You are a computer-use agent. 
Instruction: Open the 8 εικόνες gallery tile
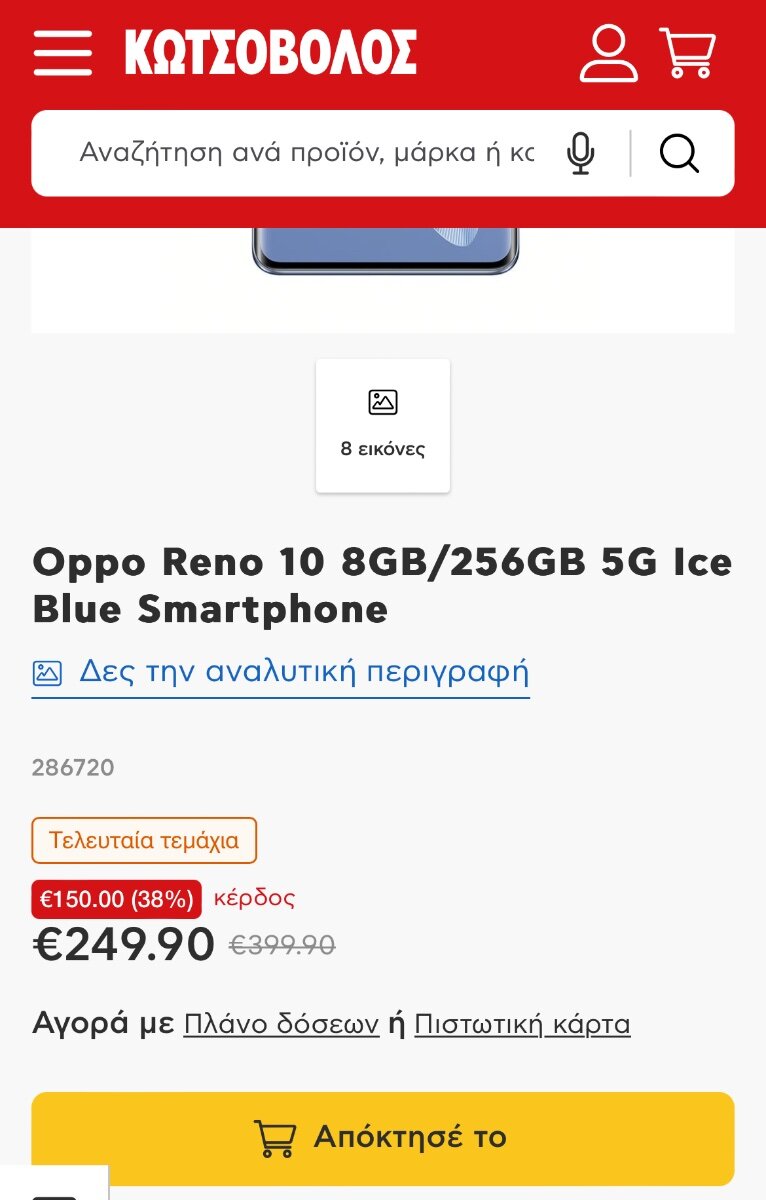click(x=383, y=425)
